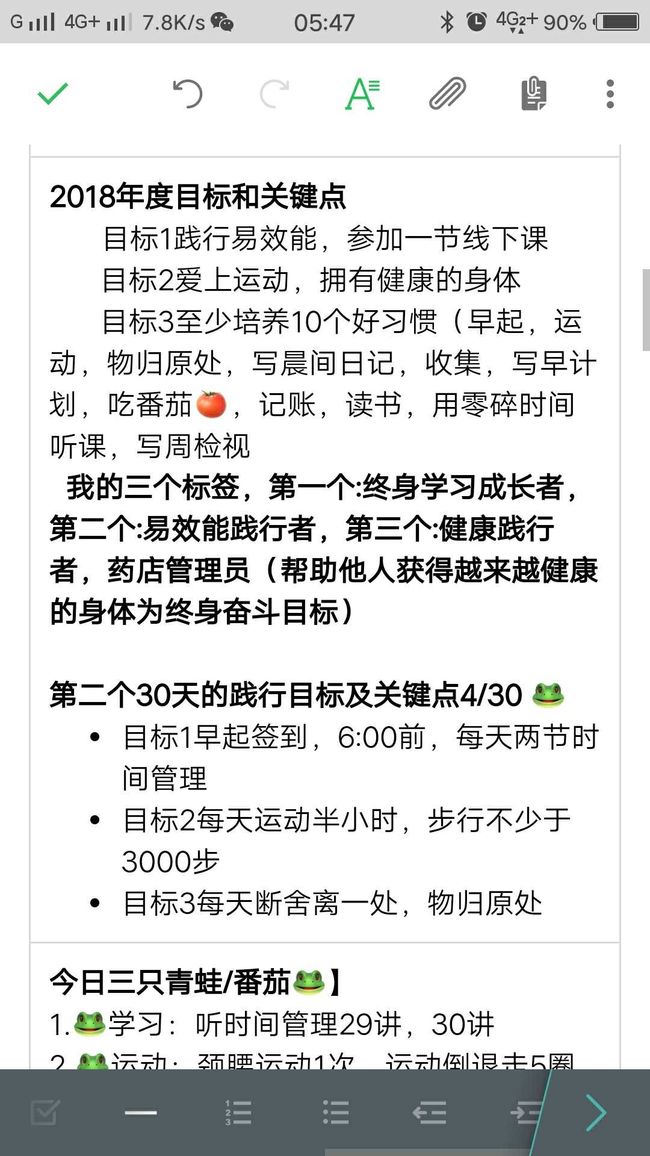Insert a checkbox from the bottom toolbar
The image size is (650, 1156).
(x=45, y=1111)
